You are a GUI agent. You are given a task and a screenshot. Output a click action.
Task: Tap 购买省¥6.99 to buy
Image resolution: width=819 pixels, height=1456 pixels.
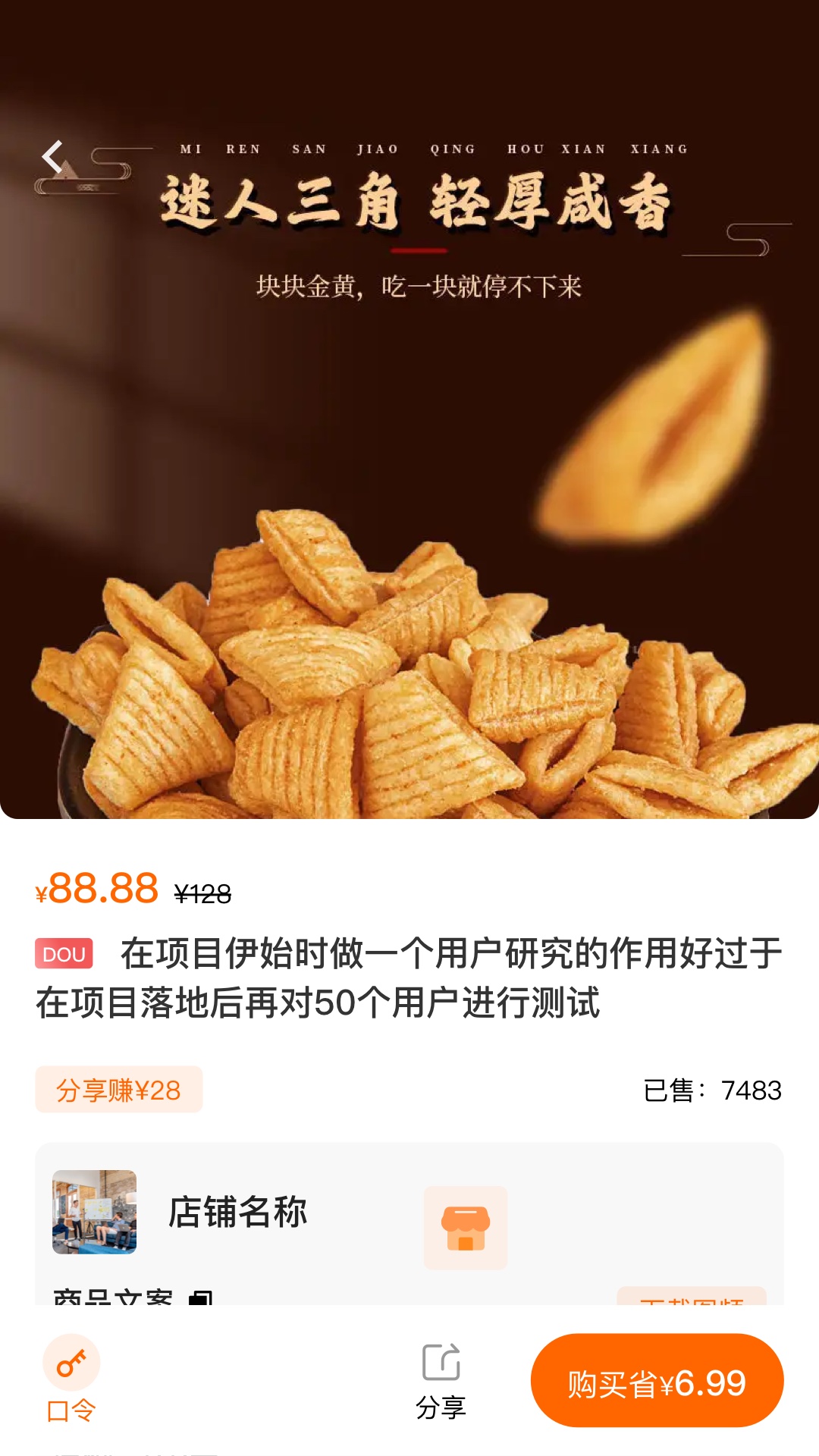pyautogui.click(x=657, y=1381)
